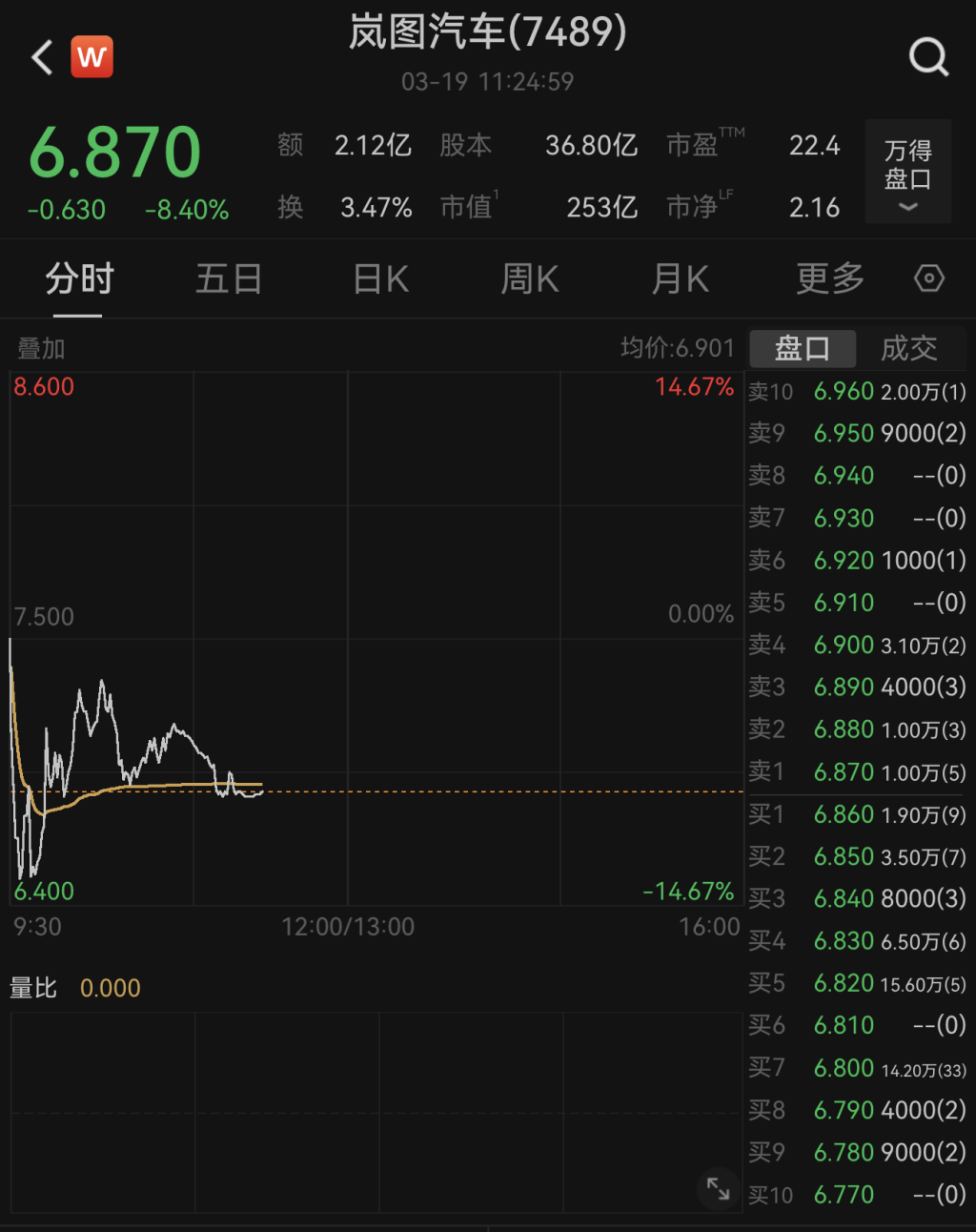
Task: Switch to the 分时 chart tab
Action: coord(79,279)
